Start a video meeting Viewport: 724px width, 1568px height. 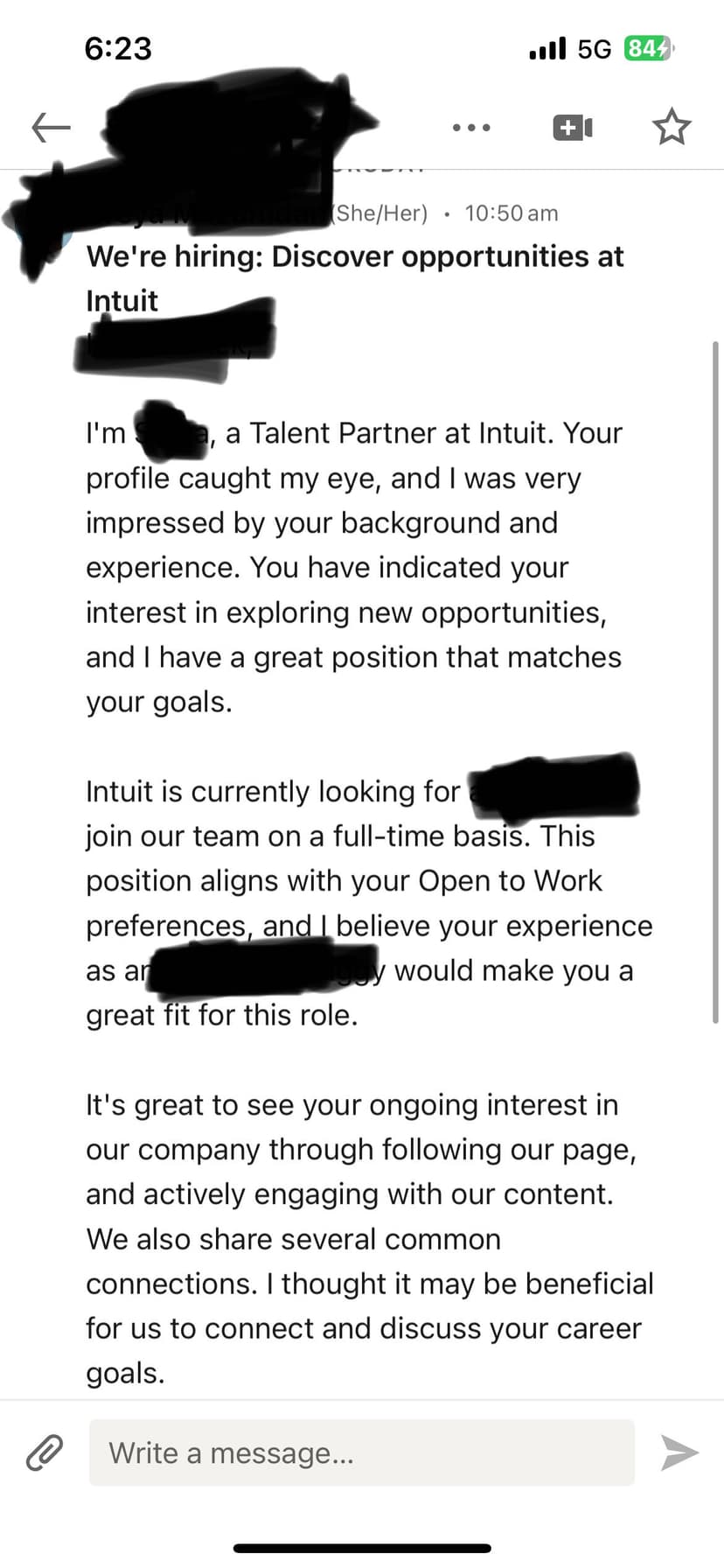[x=573, y=128]
